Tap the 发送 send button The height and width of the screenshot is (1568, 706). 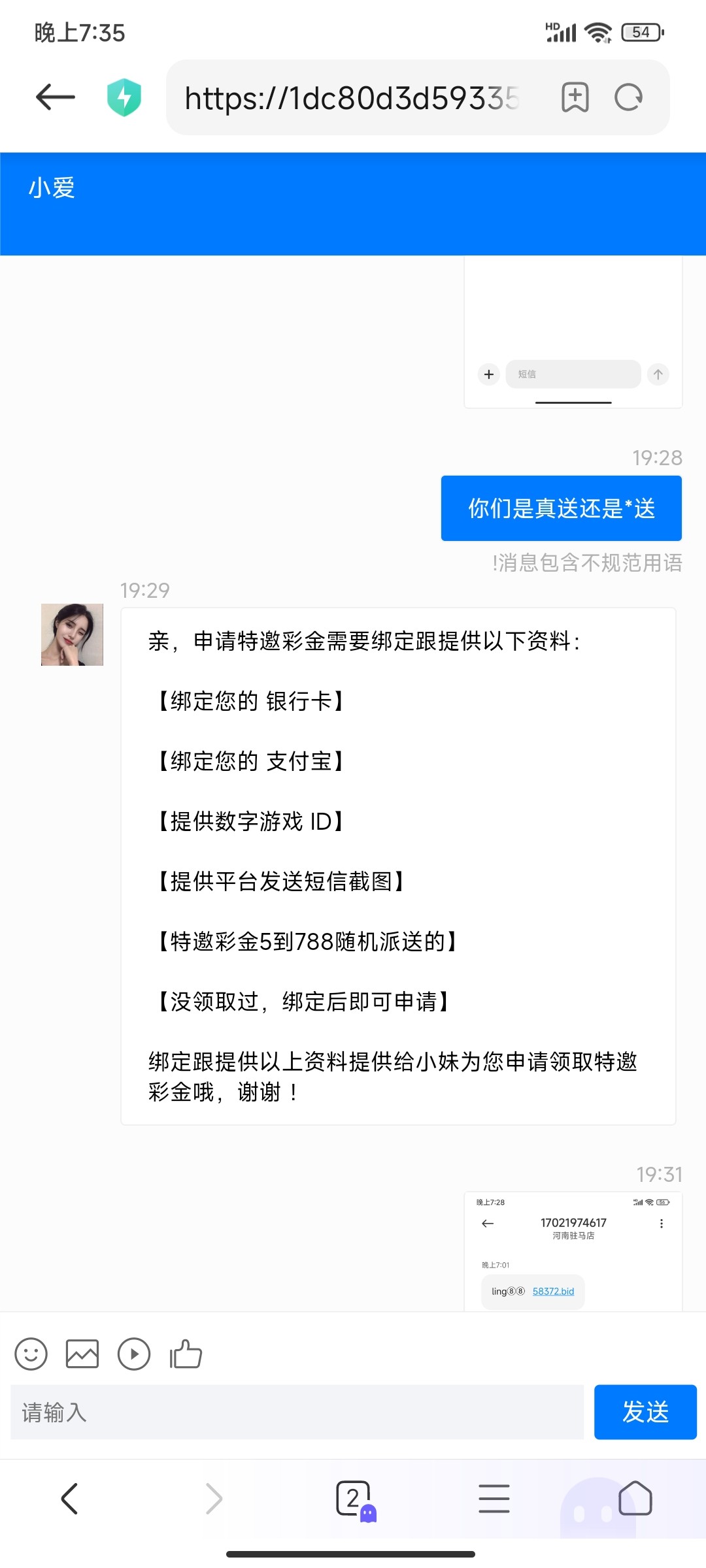click(645, 1412)
